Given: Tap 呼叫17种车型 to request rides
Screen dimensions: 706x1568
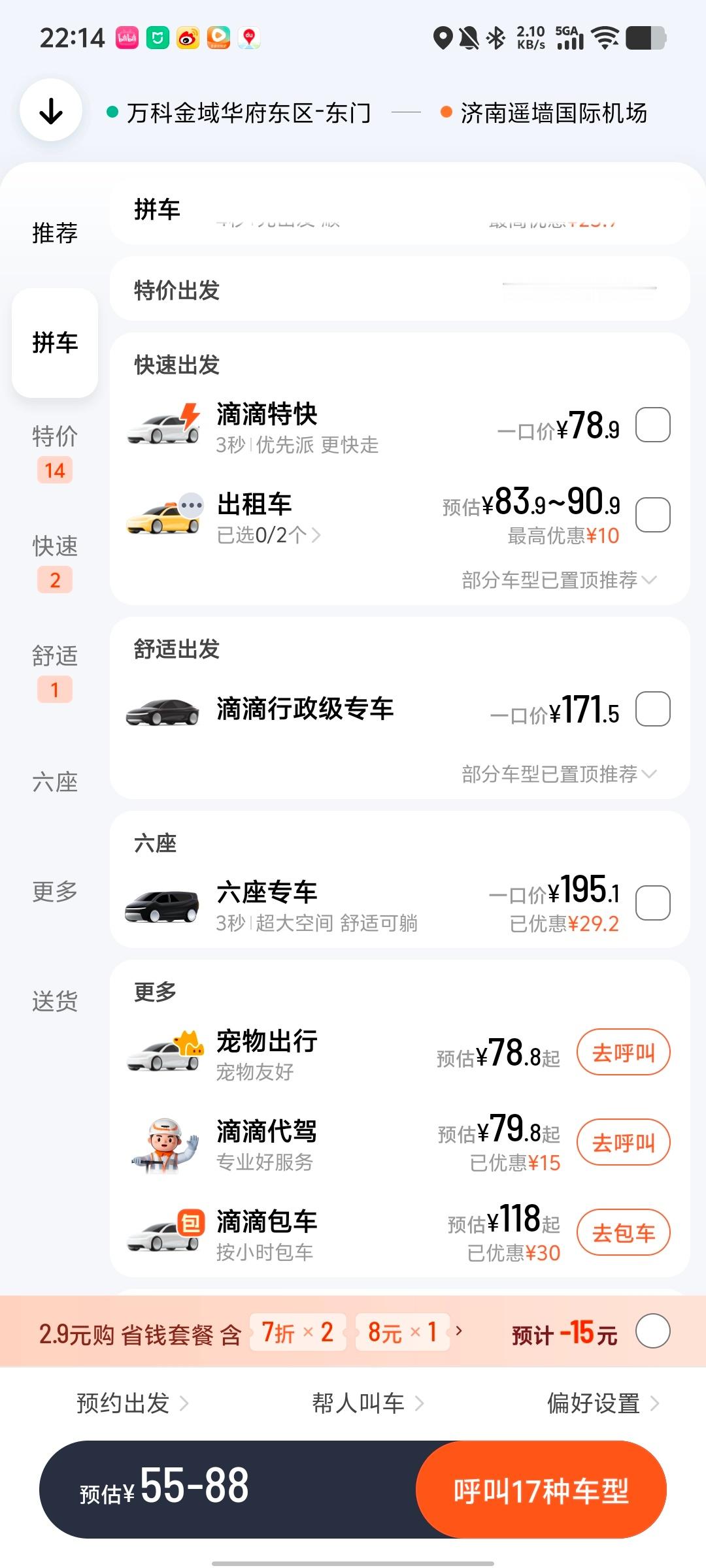Looking at the screenshot, I should 541,1490.
